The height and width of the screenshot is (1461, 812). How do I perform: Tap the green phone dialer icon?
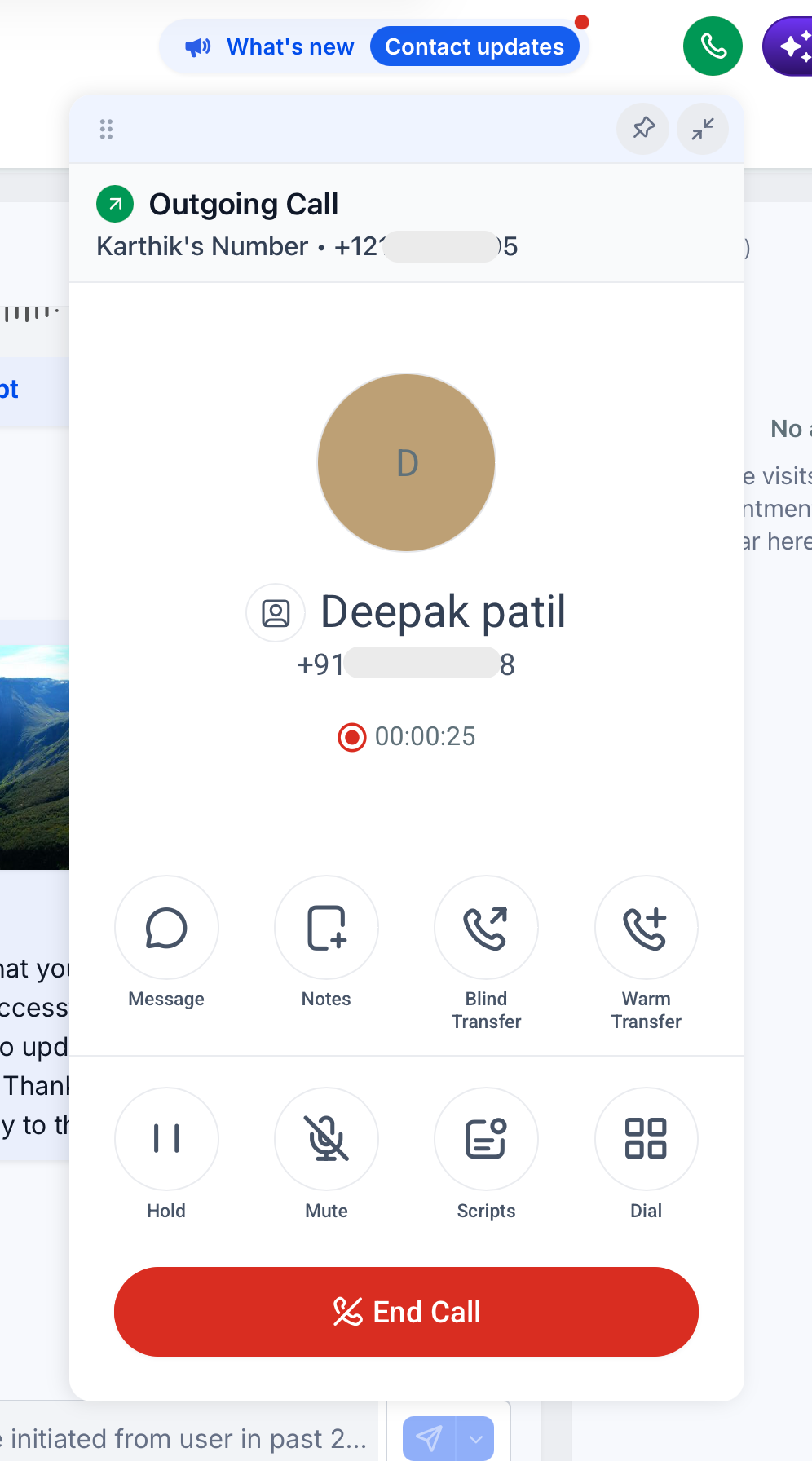713,46
